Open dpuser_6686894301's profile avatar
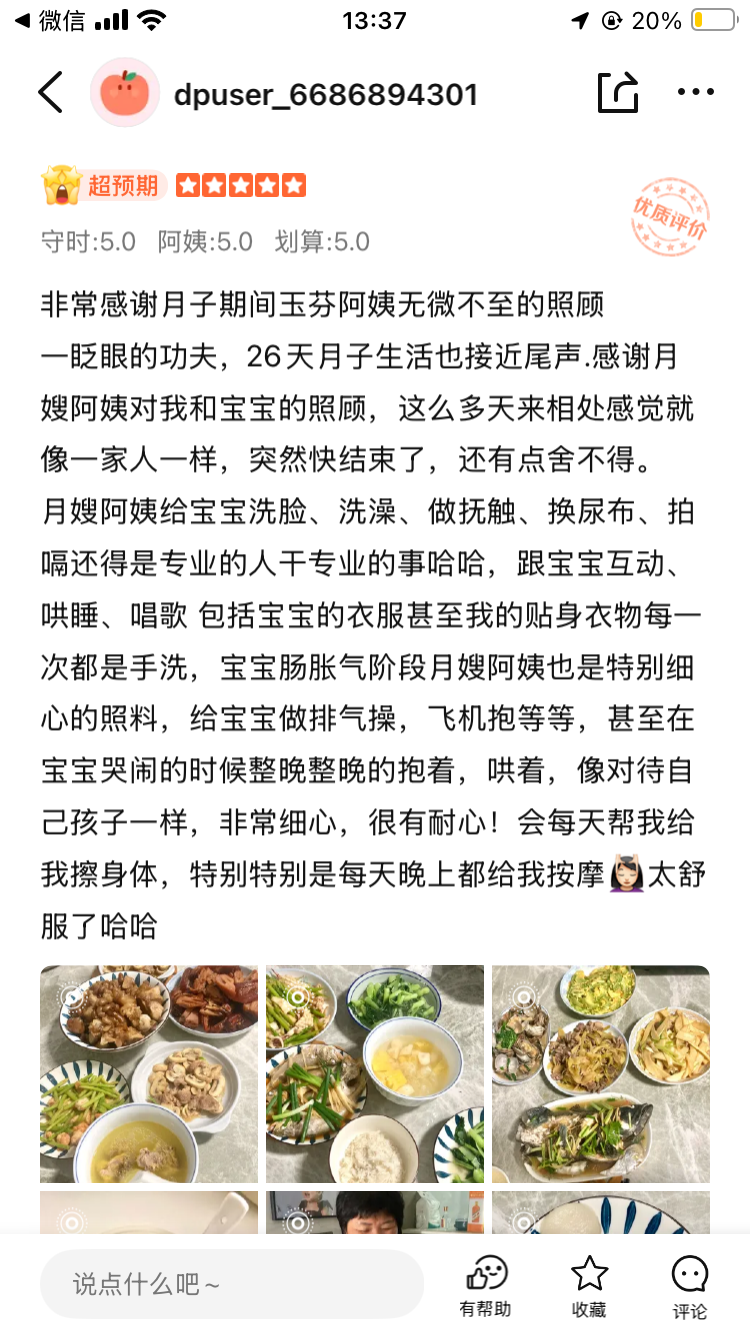 point(125,93)
